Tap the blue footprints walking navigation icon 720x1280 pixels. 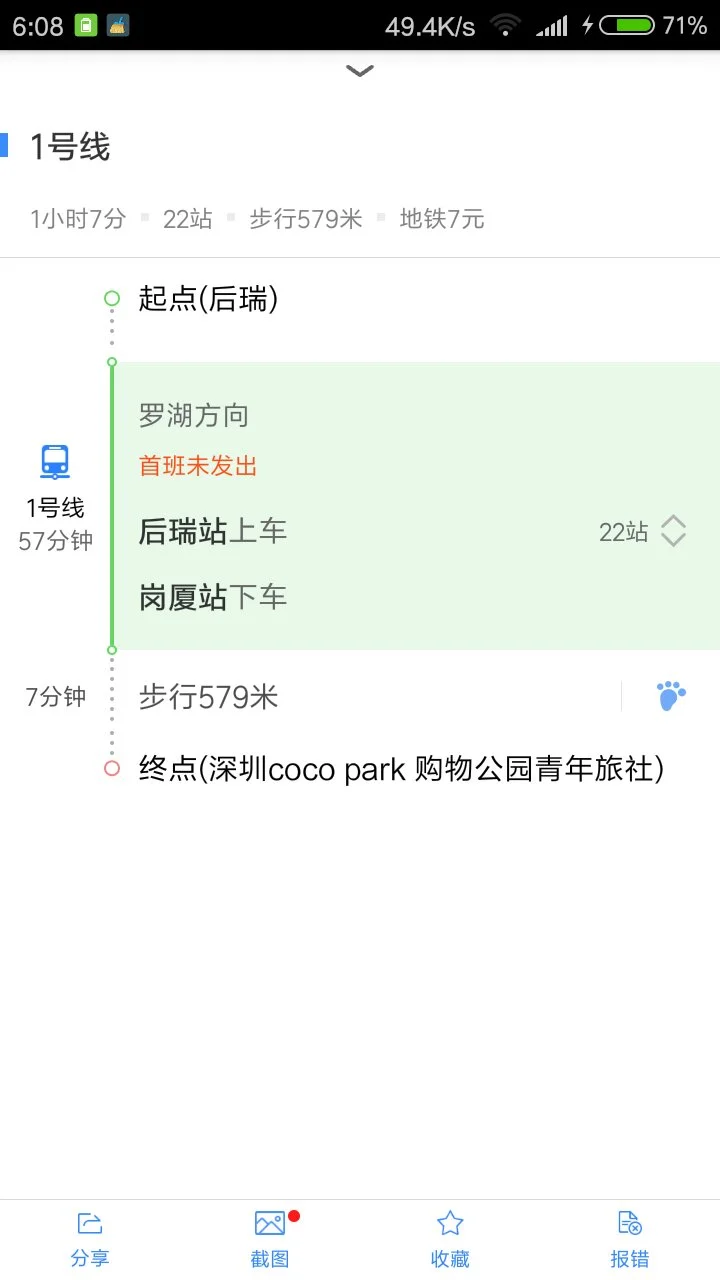pyautogui.click(x=669, y=694)
